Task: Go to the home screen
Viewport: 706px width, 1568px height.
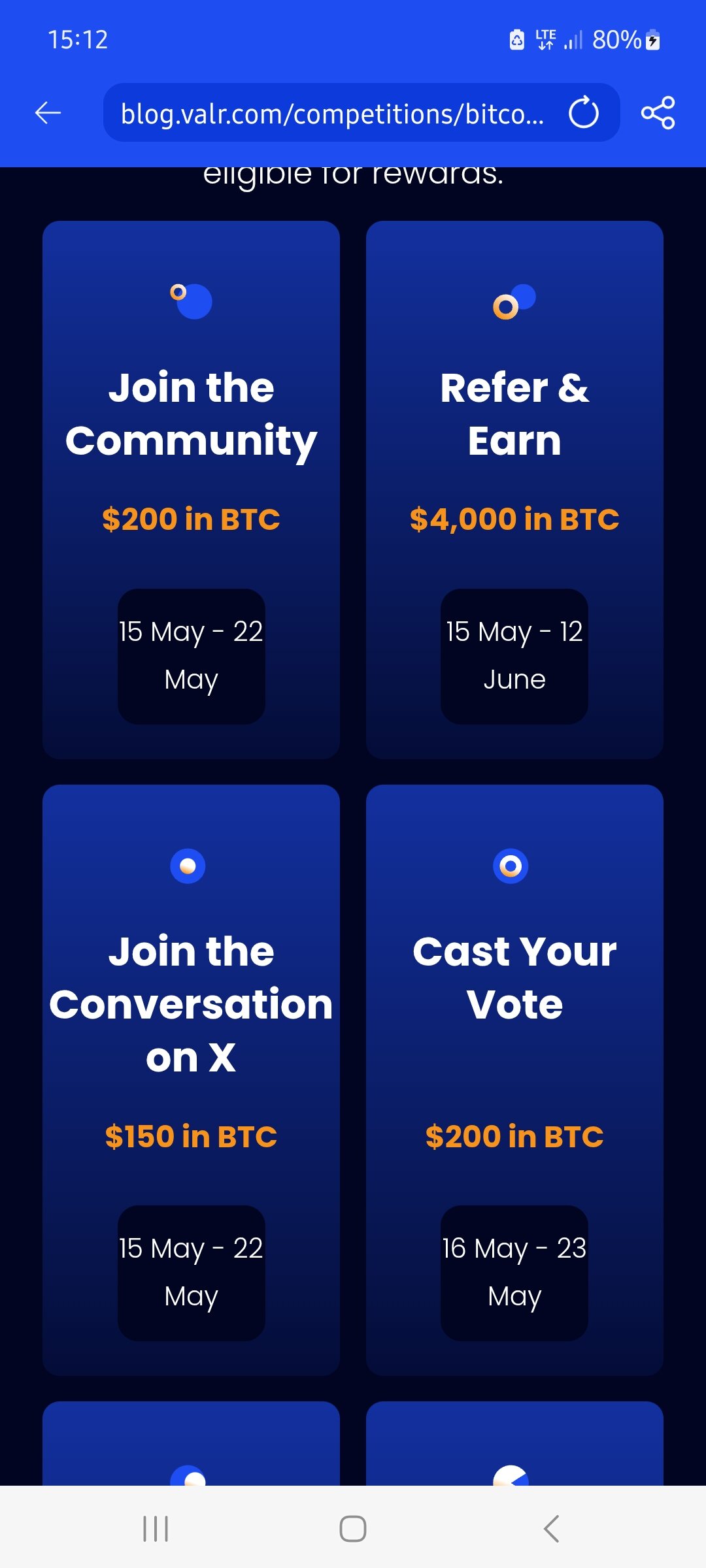Action: (353, 1529)
